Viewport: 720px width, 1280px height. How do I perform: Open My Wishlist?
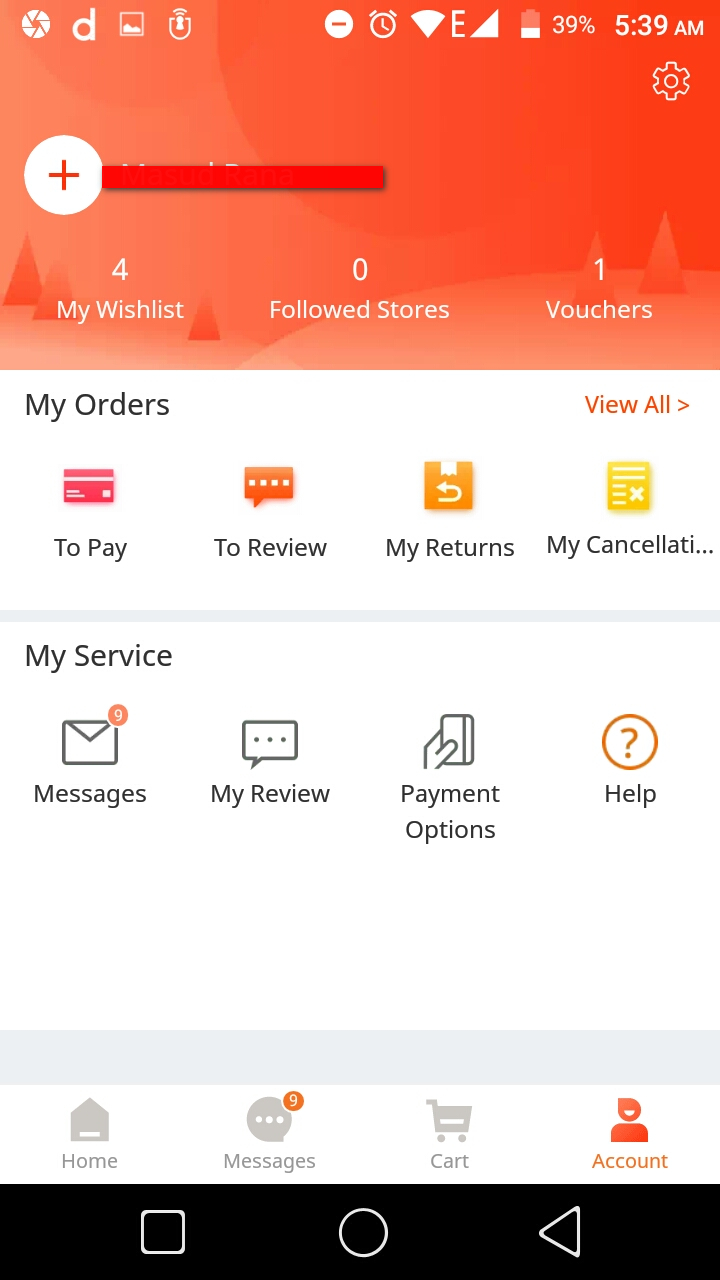click(120, 290)
